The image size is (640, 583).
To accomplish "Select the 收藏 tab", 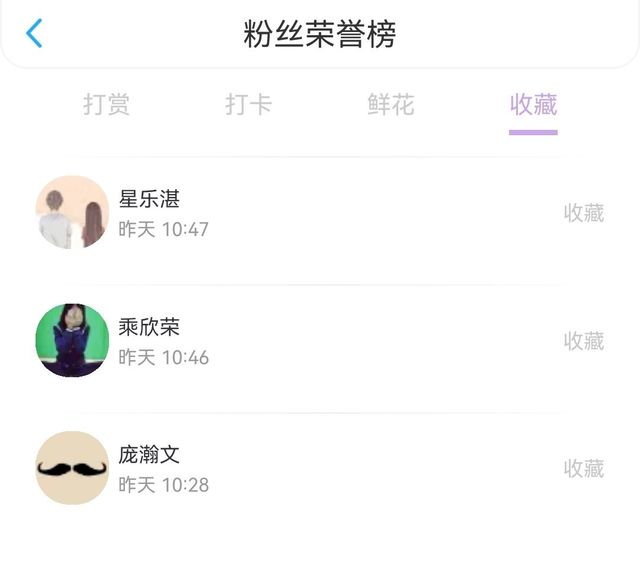I will [x=533, y=105].
